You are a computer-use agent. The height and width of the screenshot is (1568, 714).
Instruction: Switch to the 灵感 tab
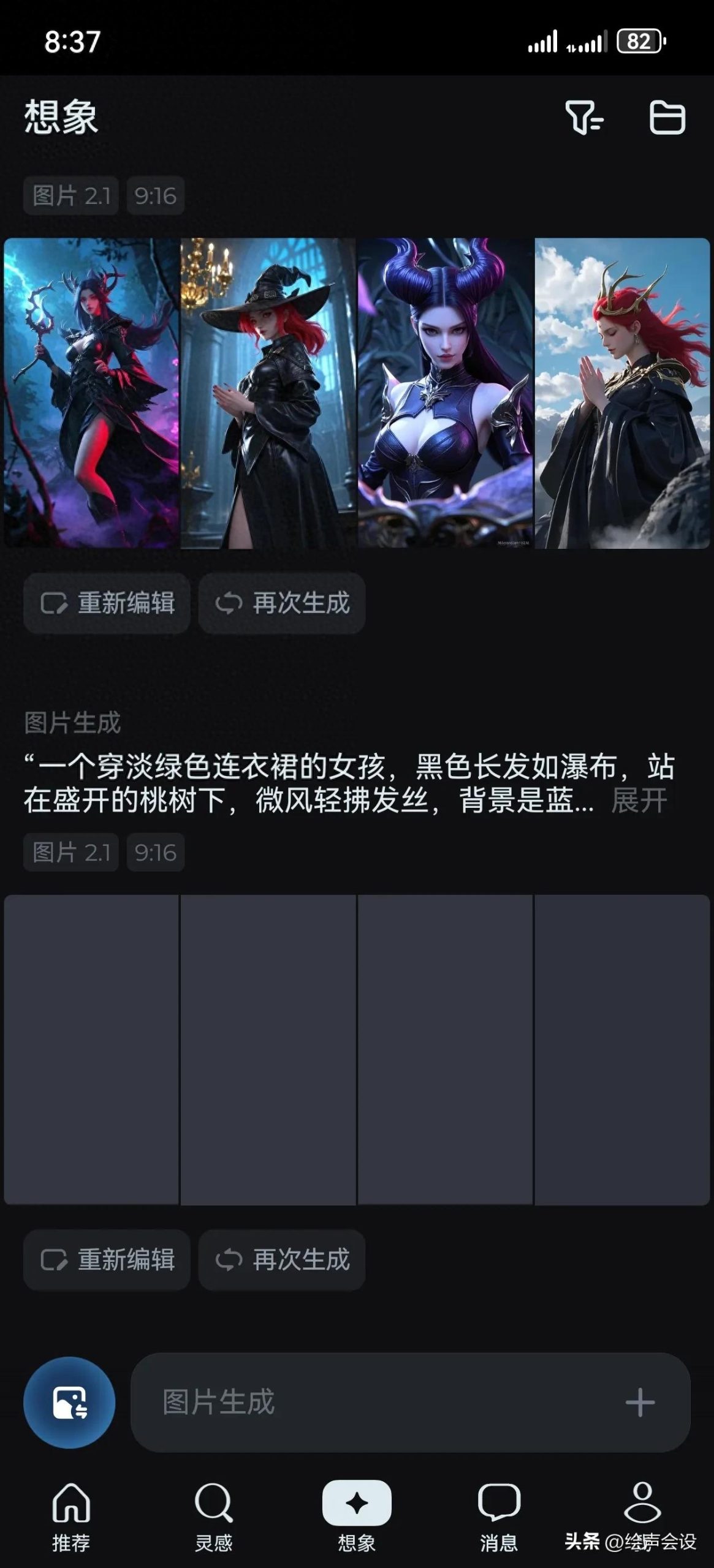pos(213,1516)
